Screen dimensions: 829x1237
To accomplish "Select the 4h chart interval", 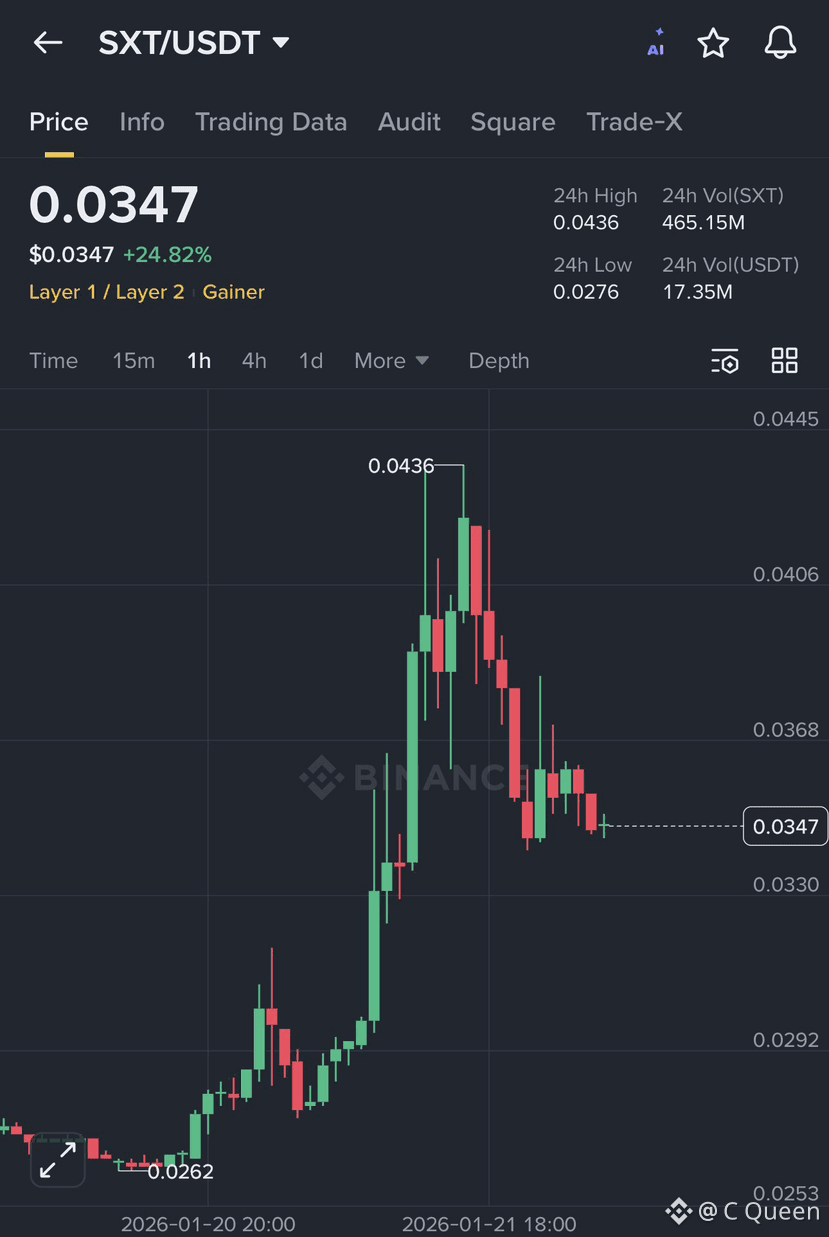I will coord(254,361).
